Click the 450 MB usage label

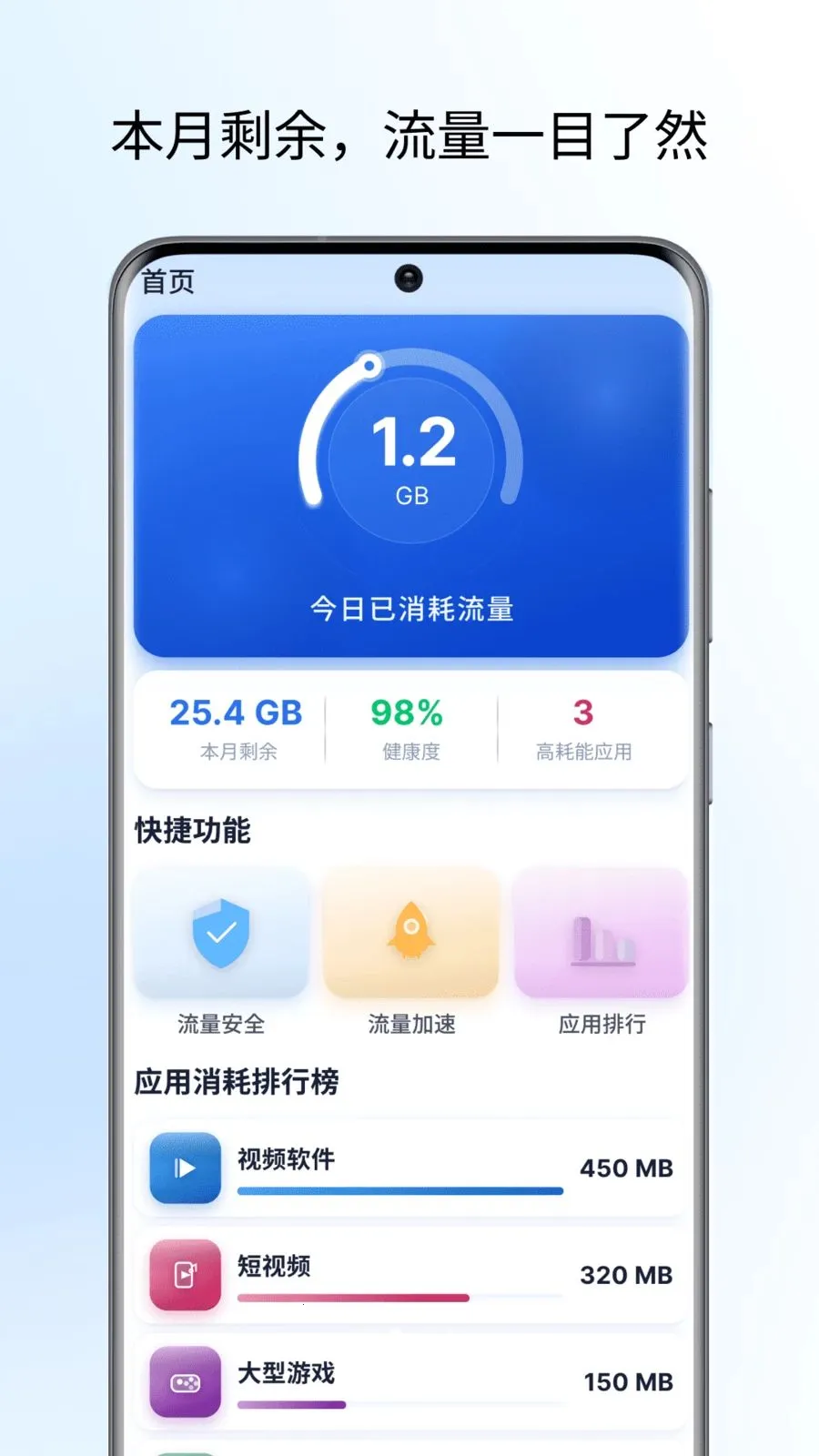(628, 1168)
